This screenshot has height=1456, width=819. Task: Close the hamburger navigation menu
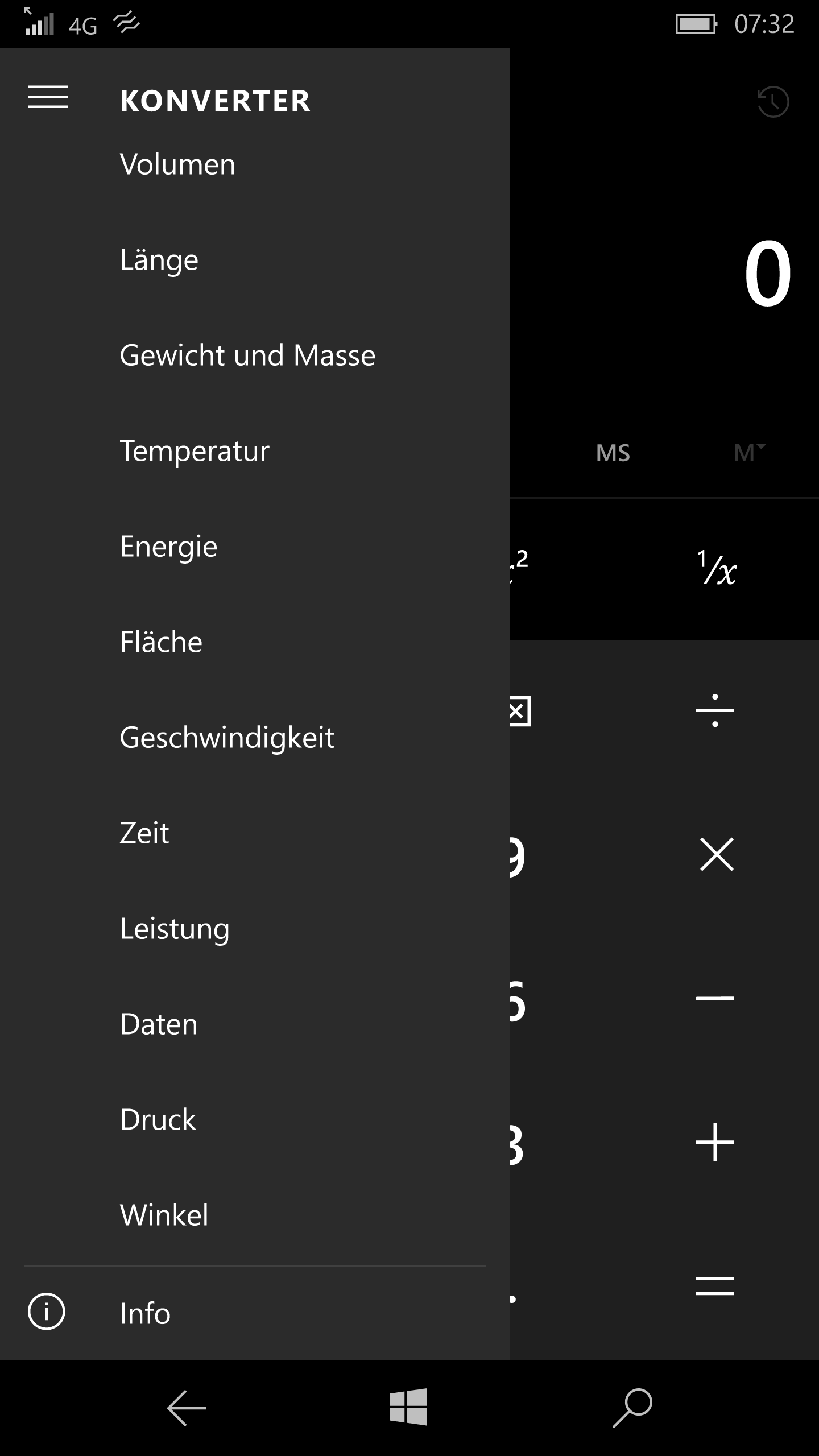[48, 97]
